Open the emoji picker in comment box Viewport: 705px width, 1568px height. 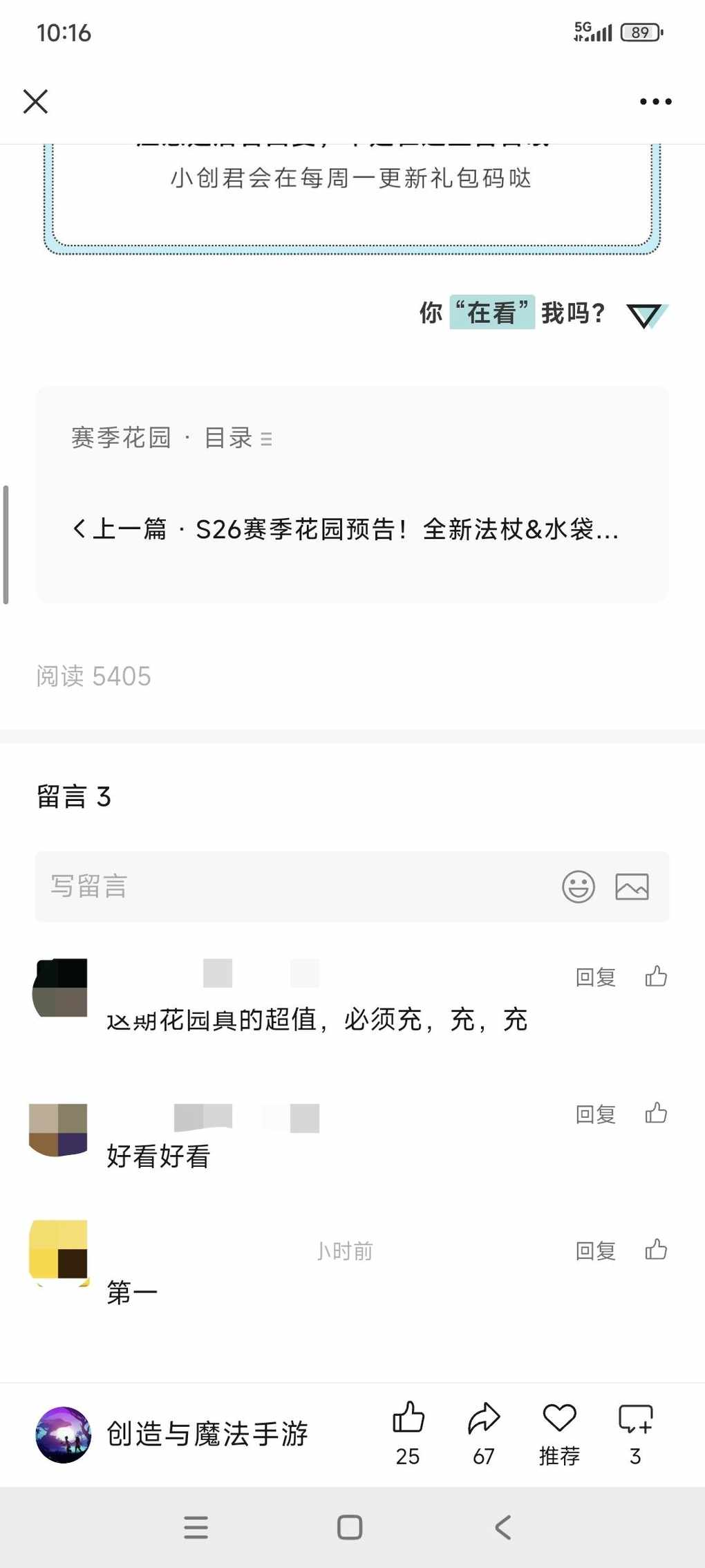pos(578,886)
